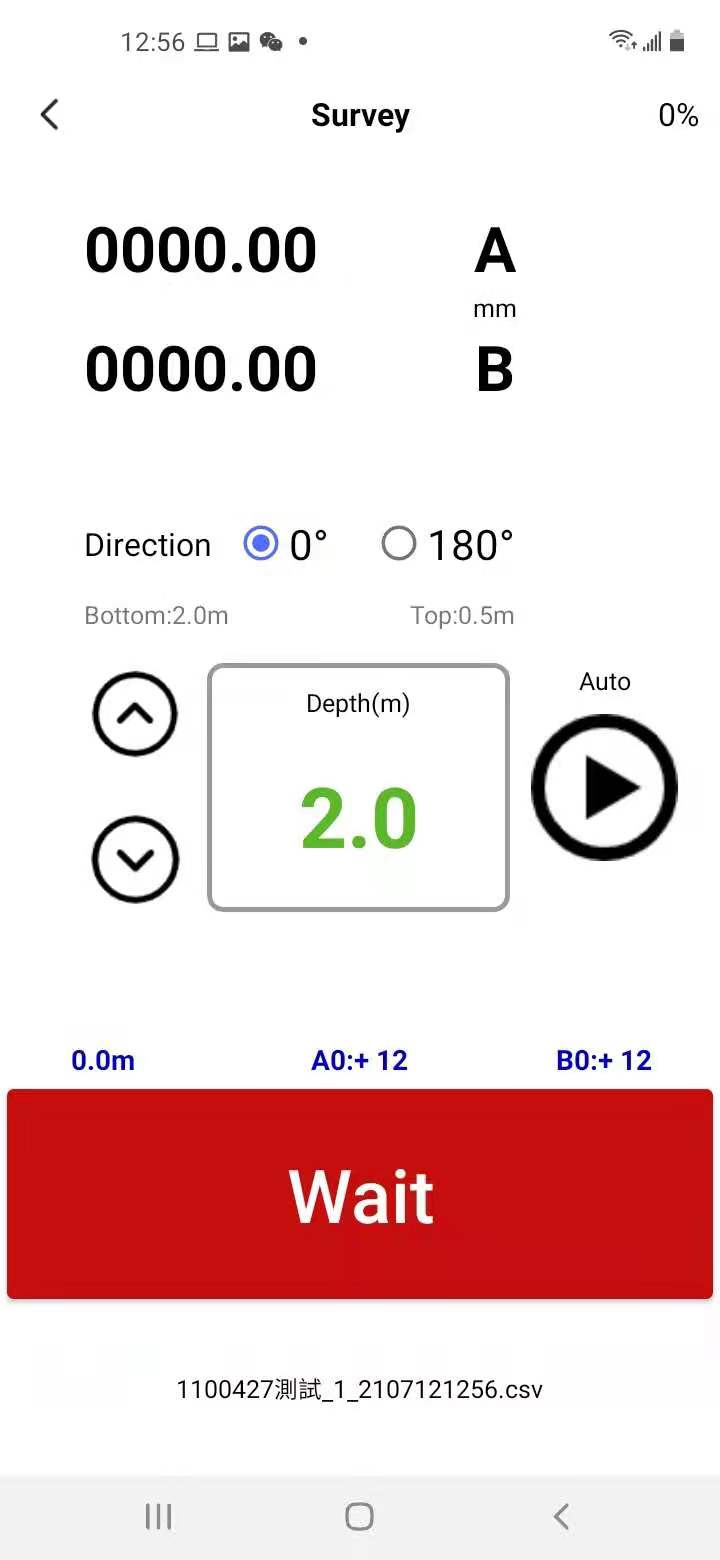Image resolution: width=720 pixels, height=1560 pixels.
Task: Go to the phone's home screen
Action: click(x=360, y=1516)
